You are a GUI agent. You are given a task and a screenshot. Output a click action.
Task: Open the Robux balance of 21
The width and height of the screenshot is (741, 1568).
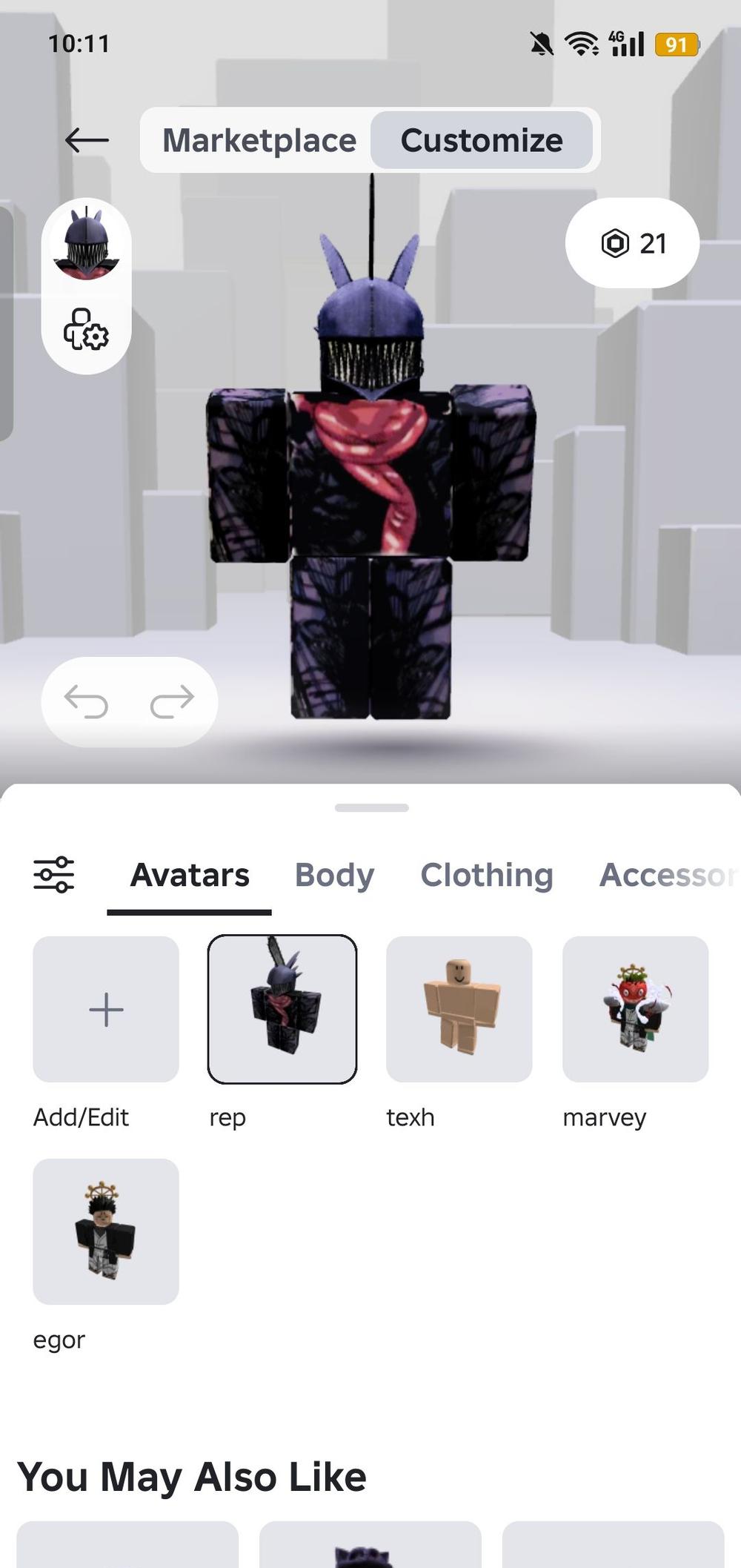pos(632,243)
